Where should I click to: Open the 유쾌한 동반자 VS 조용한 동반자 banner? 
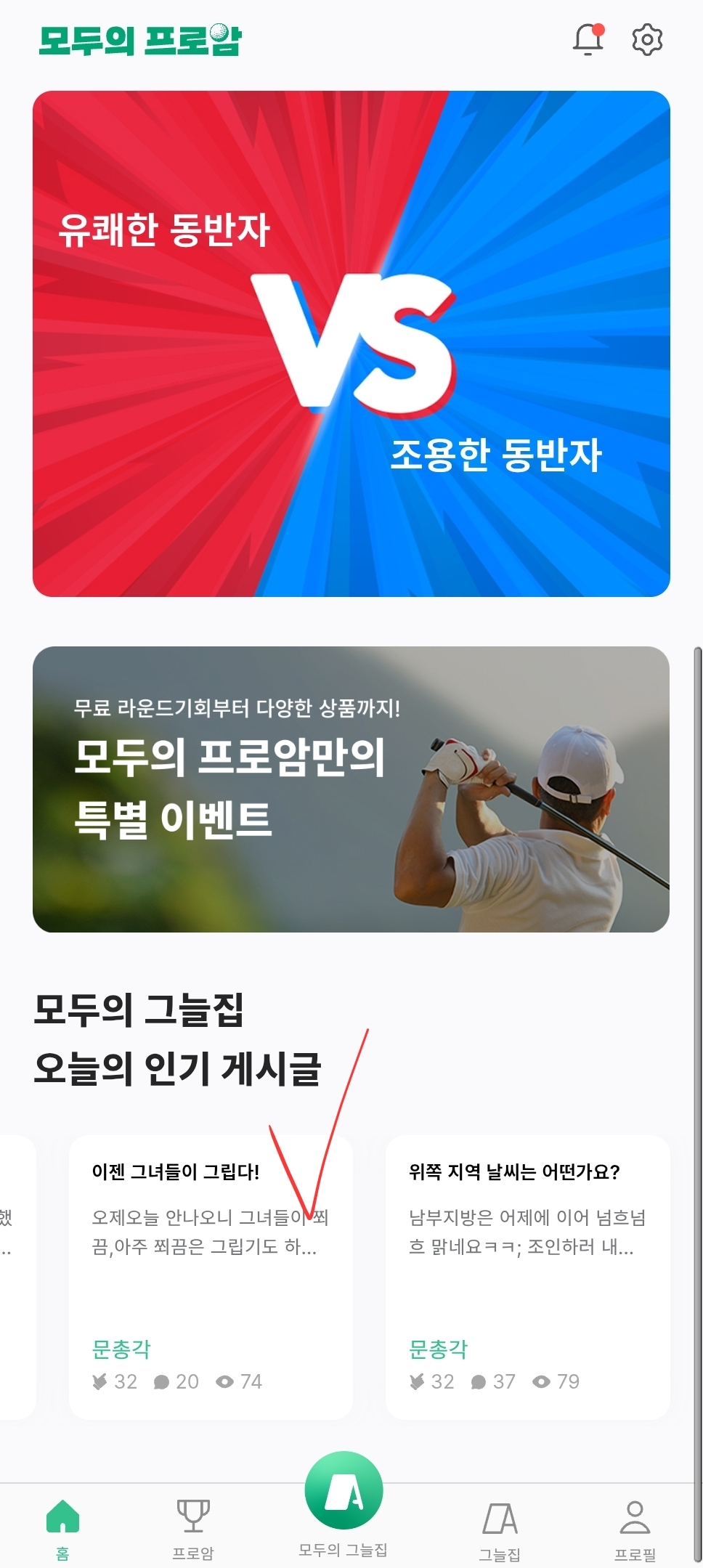tap(351, 344)
